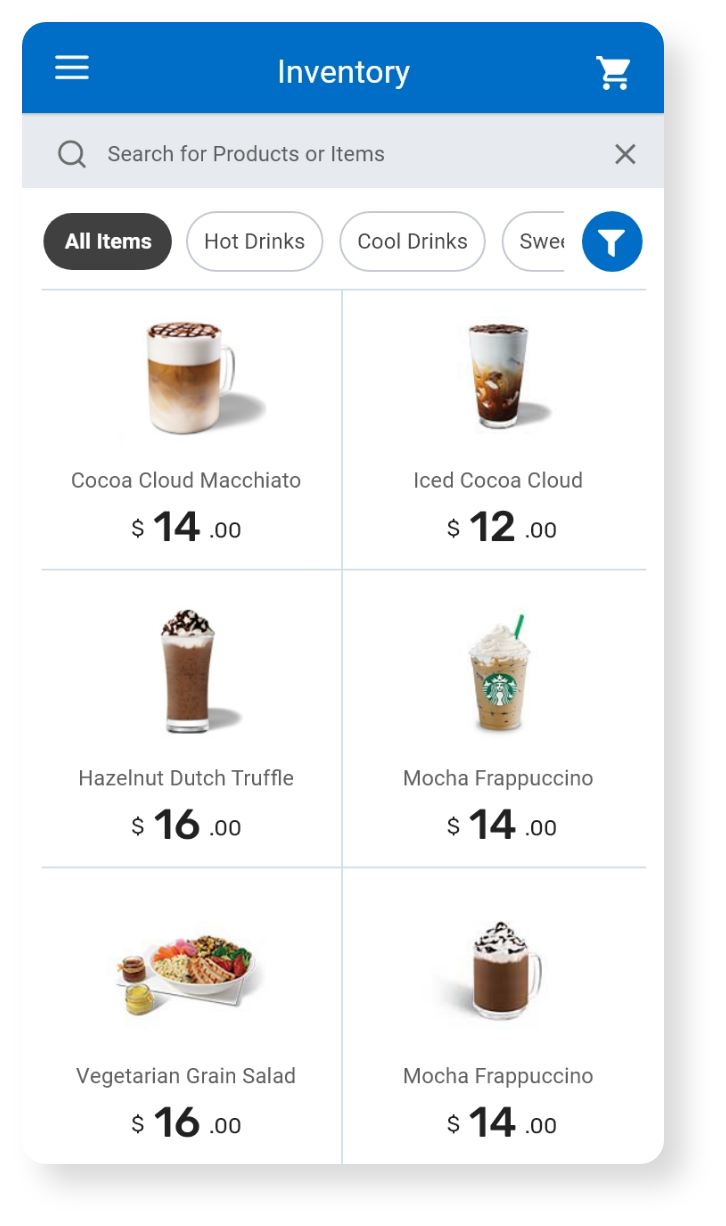This screenshot has width=726, height=1226.
Task: Enable the Hot Drinks filter
Action: point(254,241)
